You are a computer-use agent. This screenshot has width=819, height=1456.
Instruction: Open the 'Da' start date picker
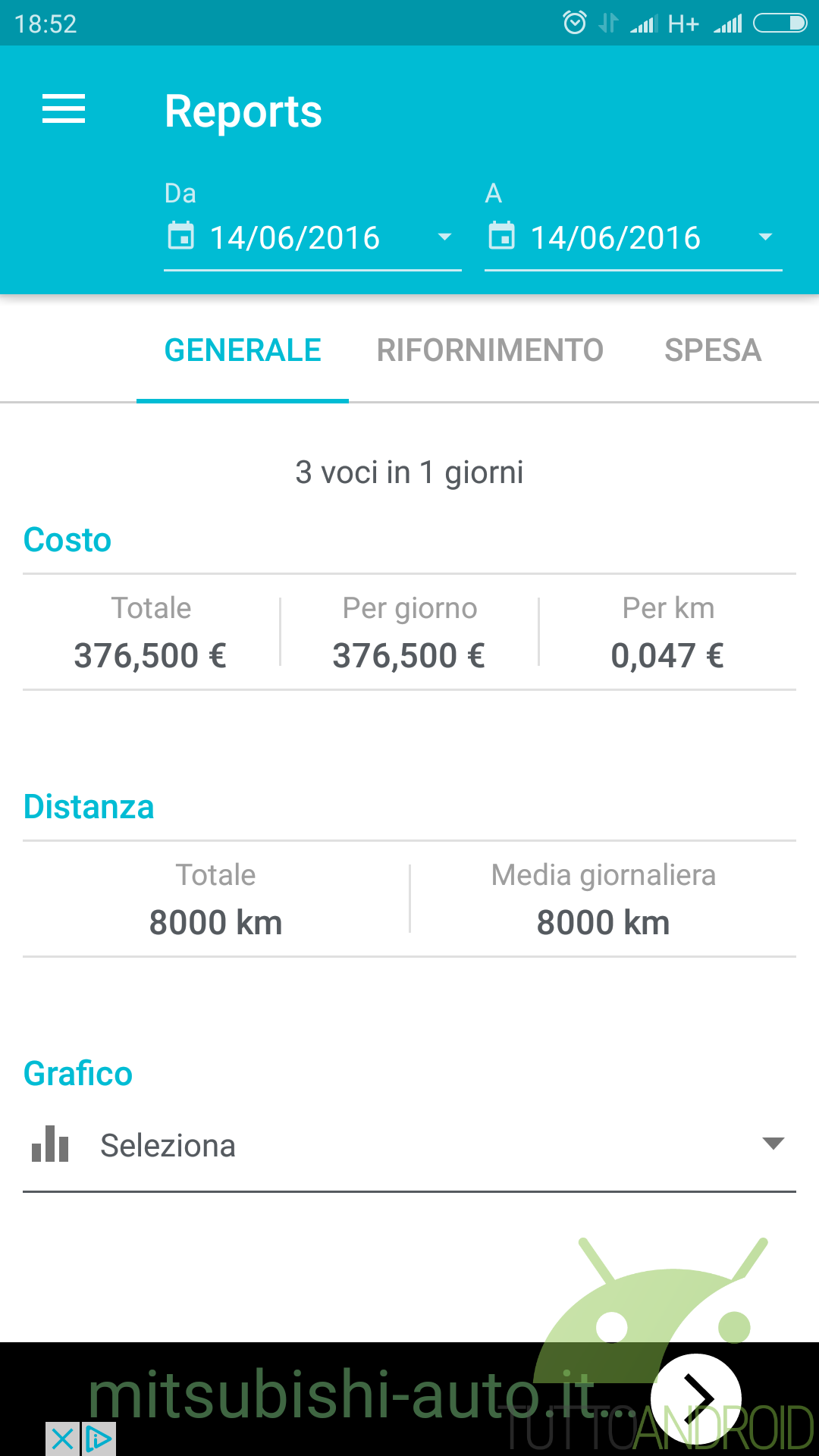pos(312,238)
